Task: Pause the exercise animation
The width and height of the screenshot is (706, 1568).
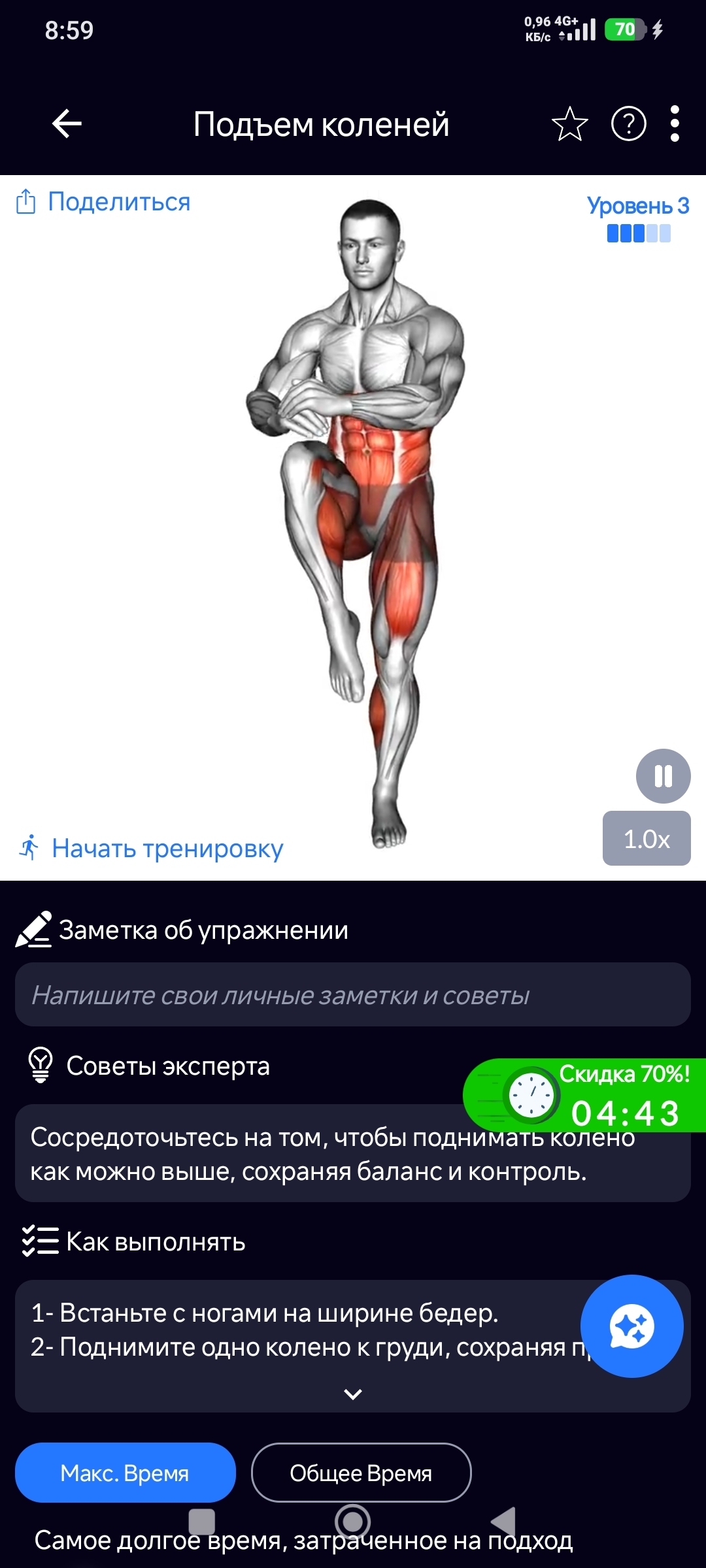Action: (663, 776)
